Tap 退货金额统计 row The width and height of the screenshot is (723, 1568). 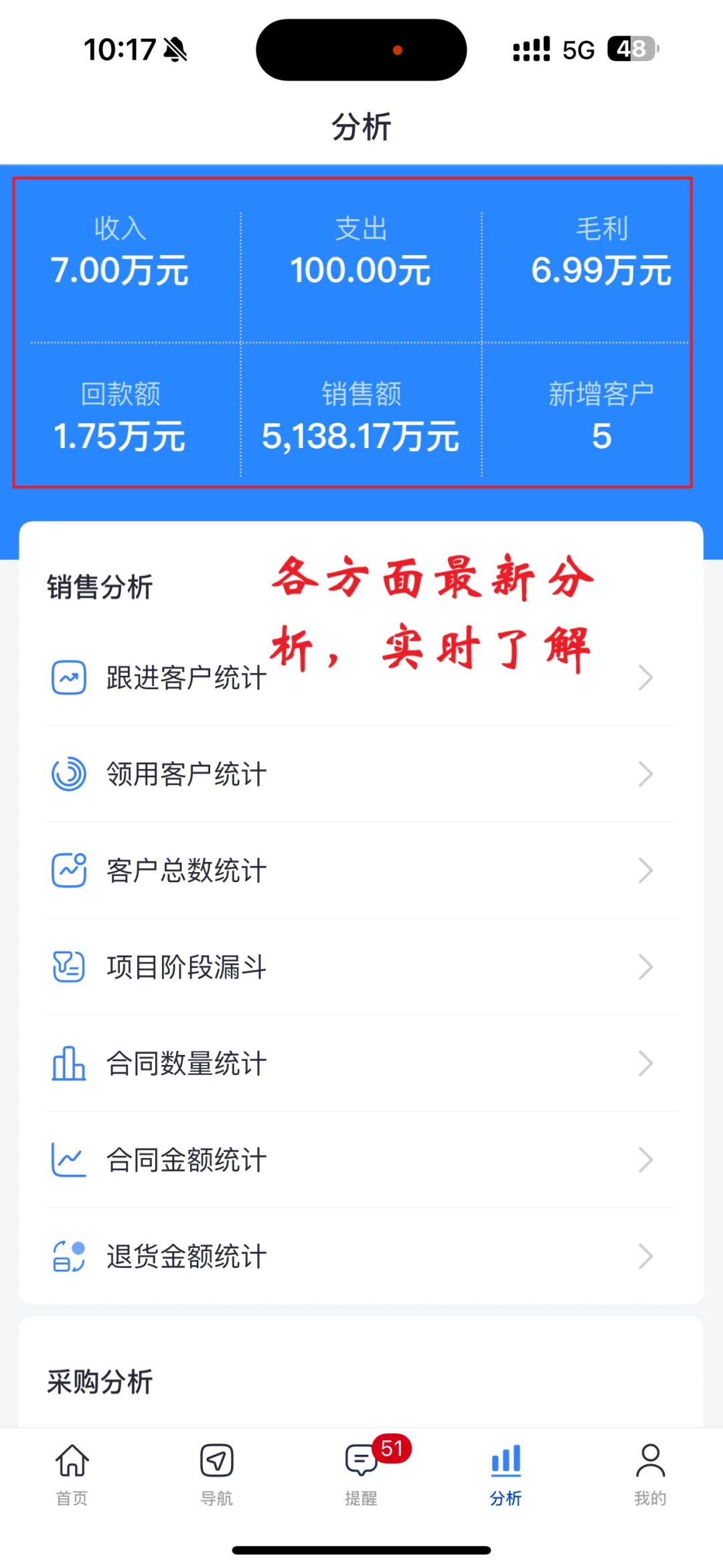361,1257
